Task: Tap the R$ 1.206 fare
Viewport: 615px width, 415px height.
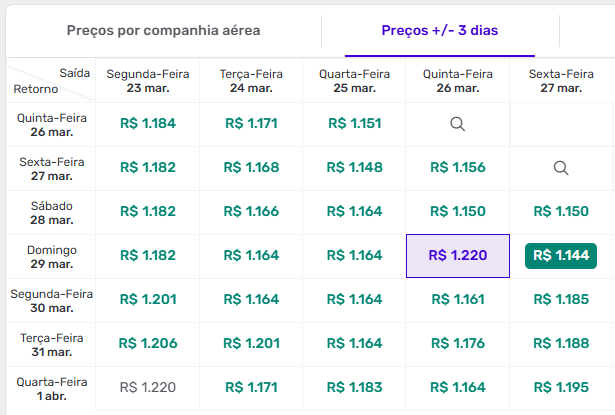Action: coord(147,342)
